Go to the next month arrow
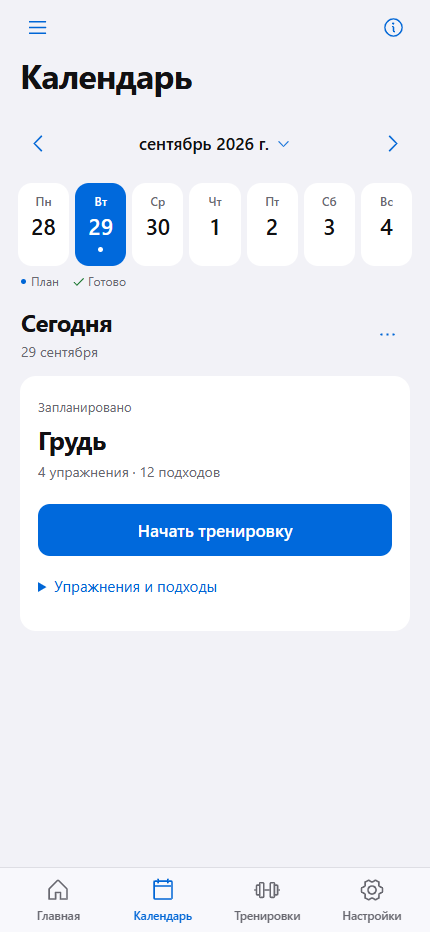The height and width of the screenshot is (932, 430). pos(393,144)
